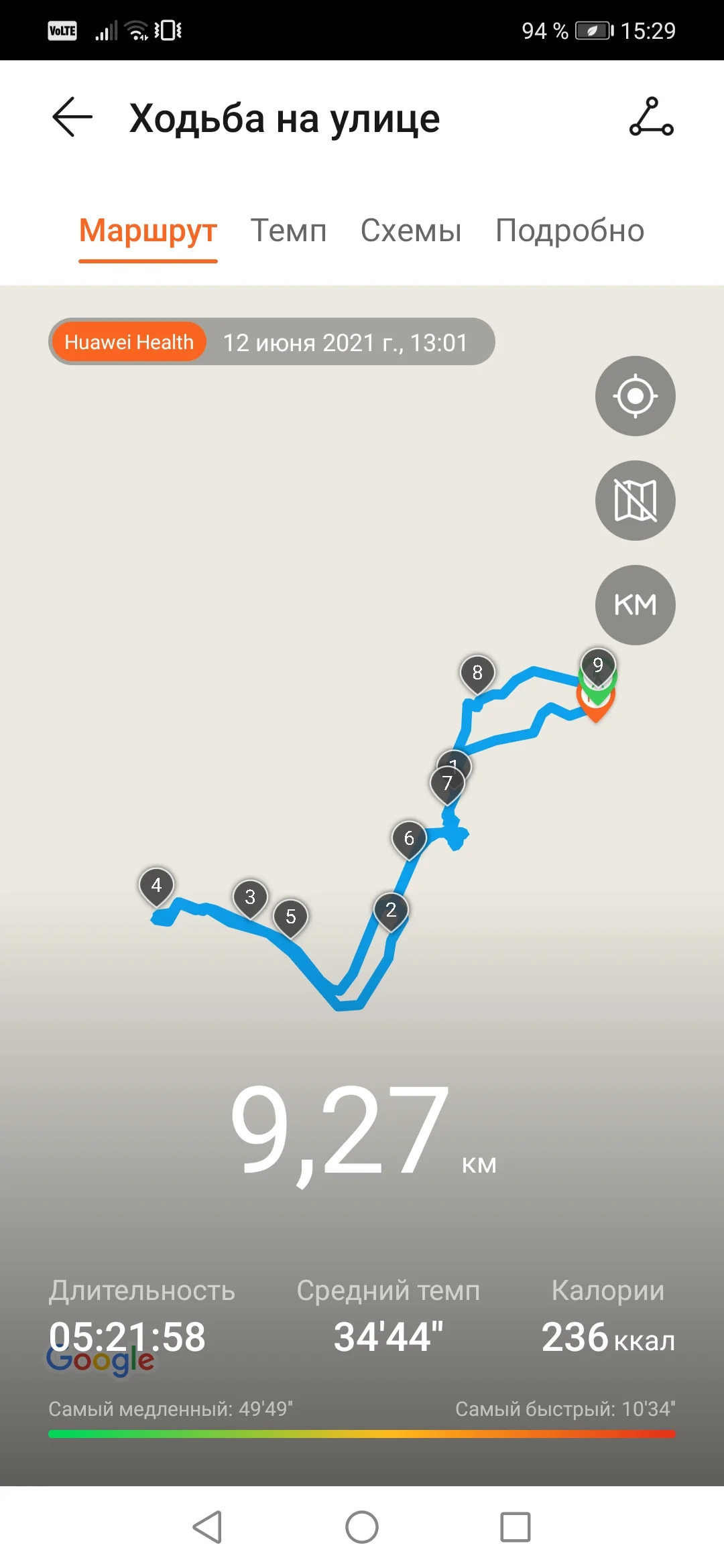The height and width of the screenshot is (1568, 724).
Task: Open recent apps from navigation bar
Action: [x=516, y=1527]
